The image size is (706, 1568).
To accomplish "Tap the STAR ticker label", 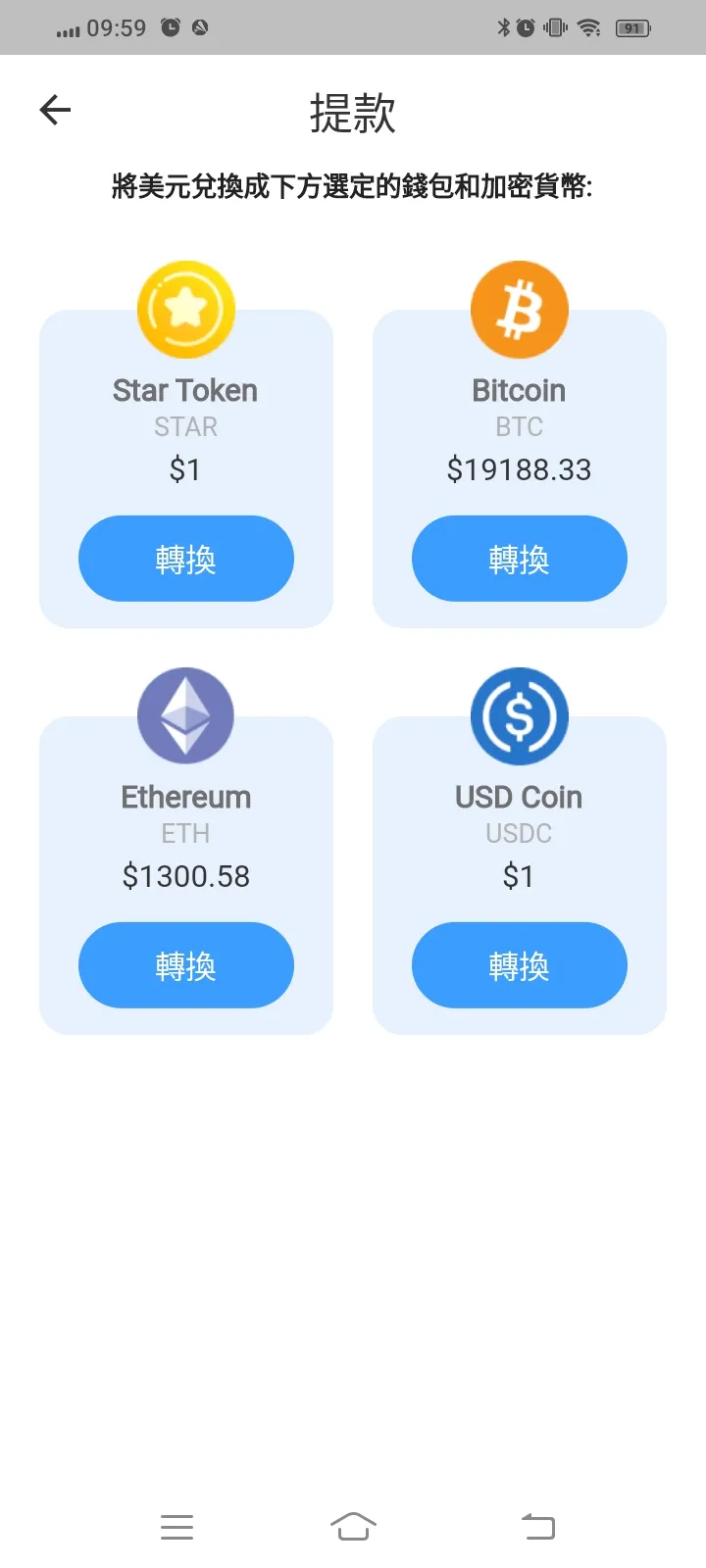I will click(185, 426).
